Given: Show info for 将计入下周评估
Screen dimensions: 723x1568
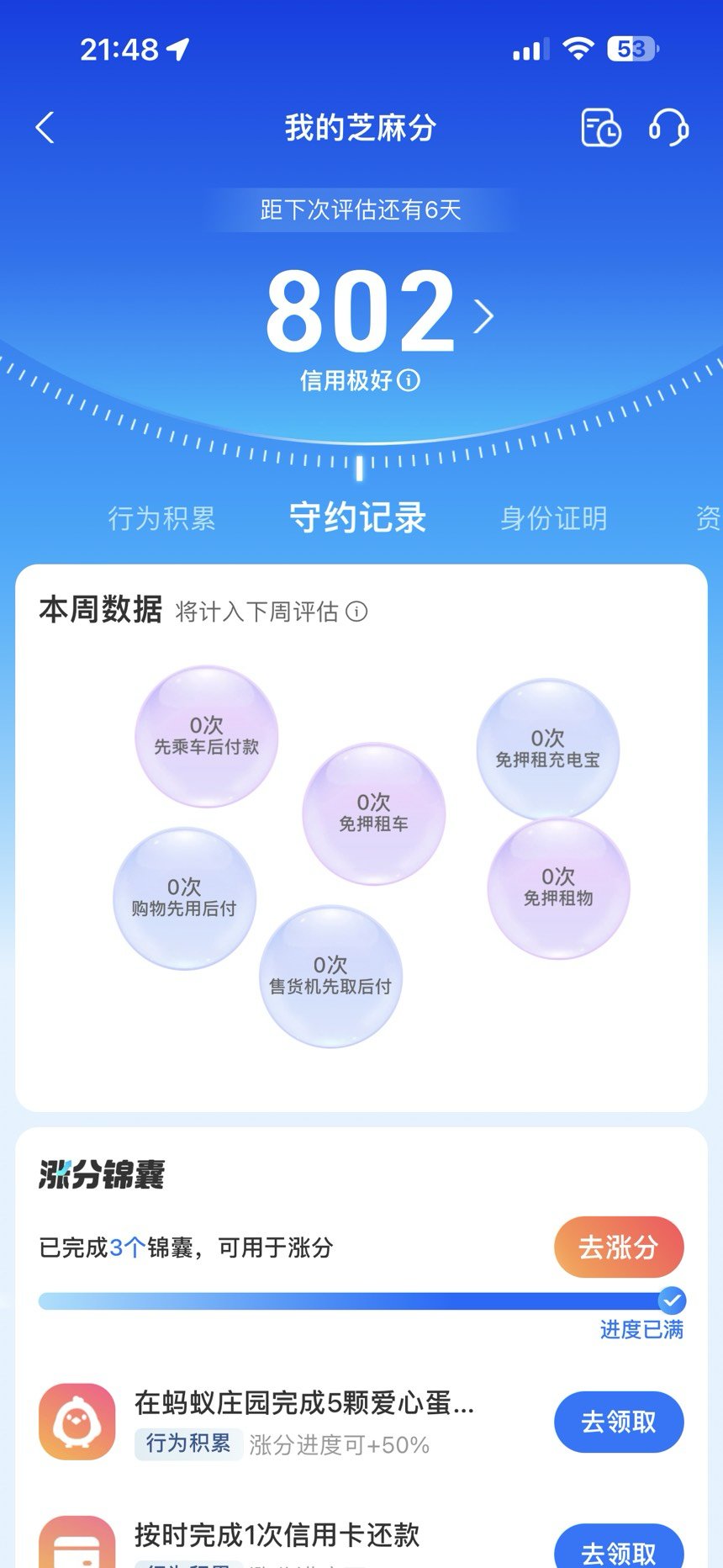Looking at the screenshot, I should click(x=357, y=612).
